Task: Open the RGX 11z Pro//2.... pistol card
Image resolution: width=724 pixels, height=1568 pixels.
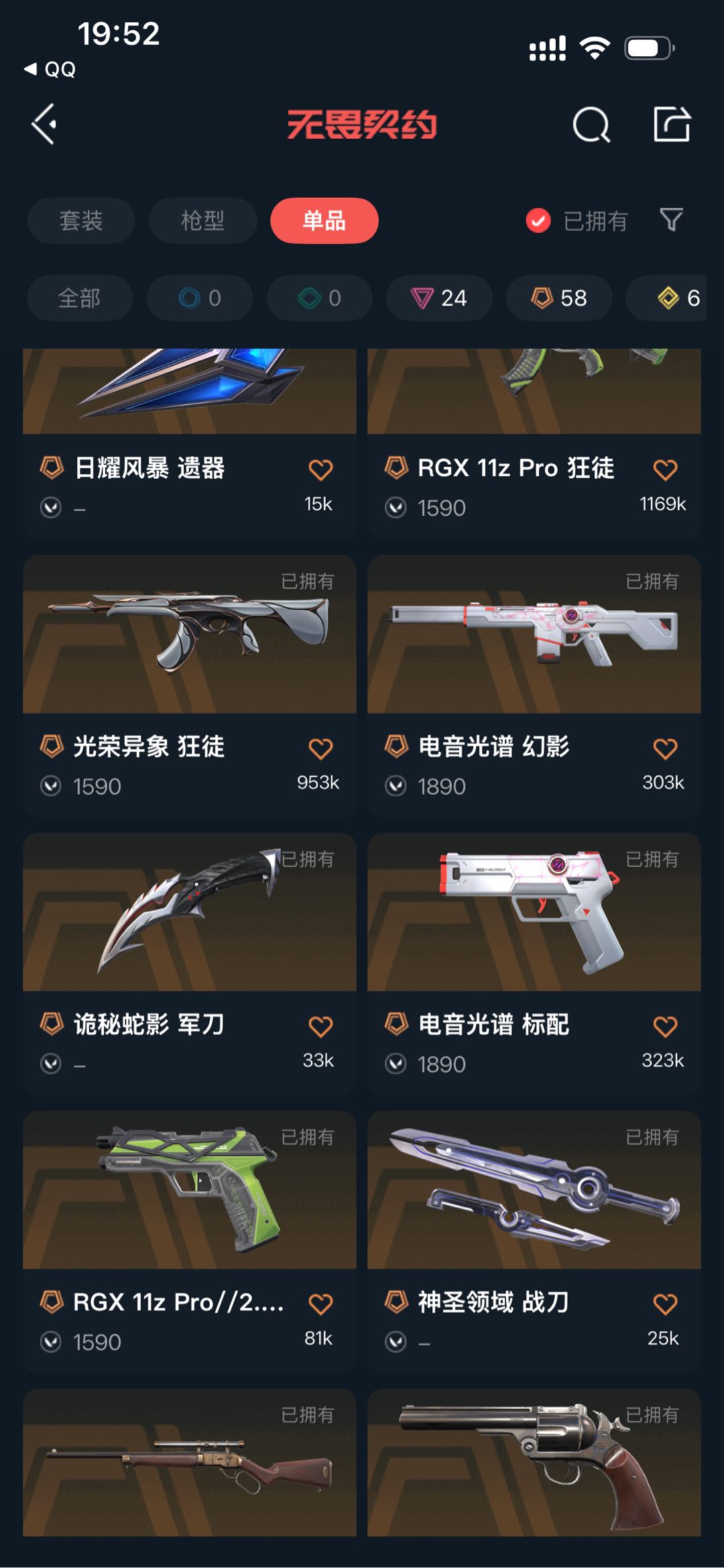Action: coord(190,1241)
